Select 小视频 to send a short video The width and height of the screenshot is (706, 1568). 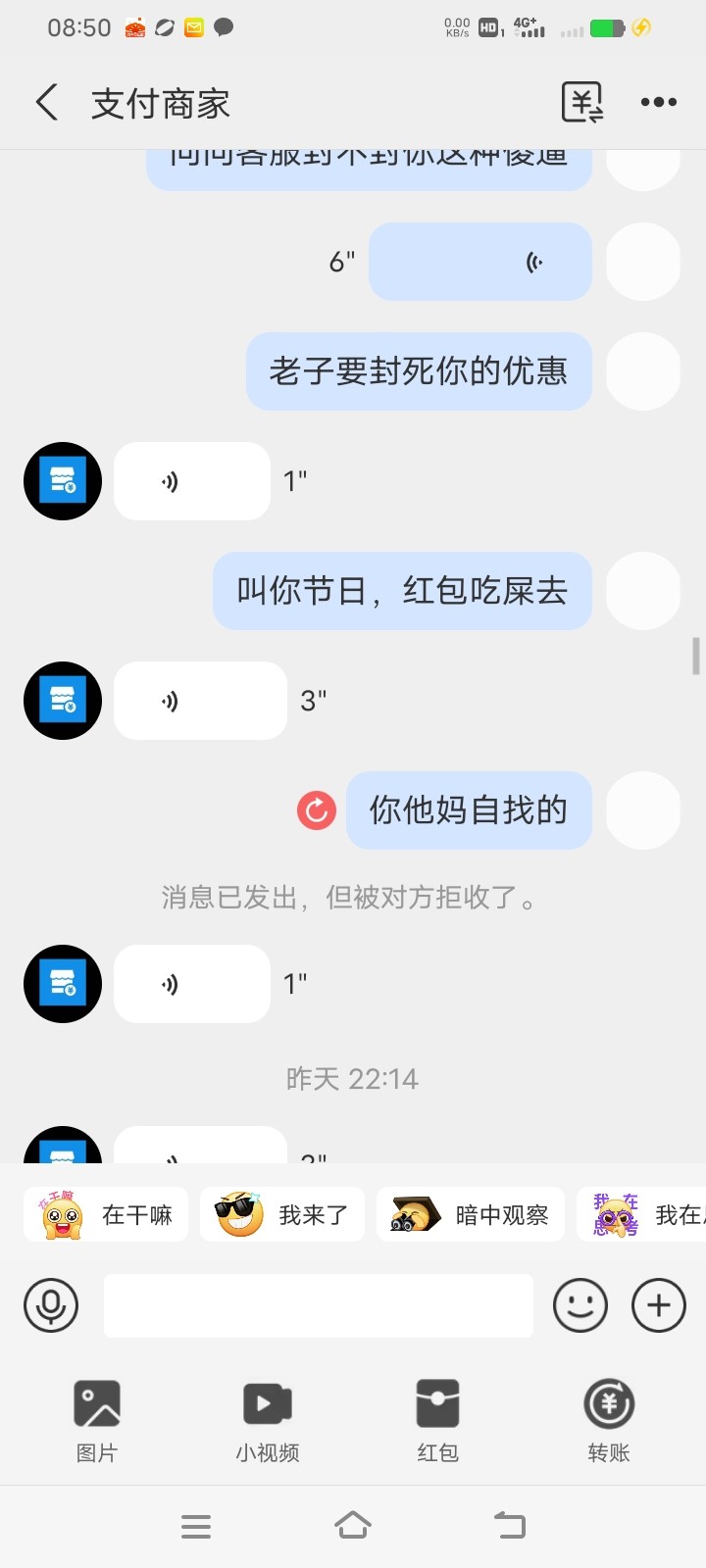[268, 1421]
